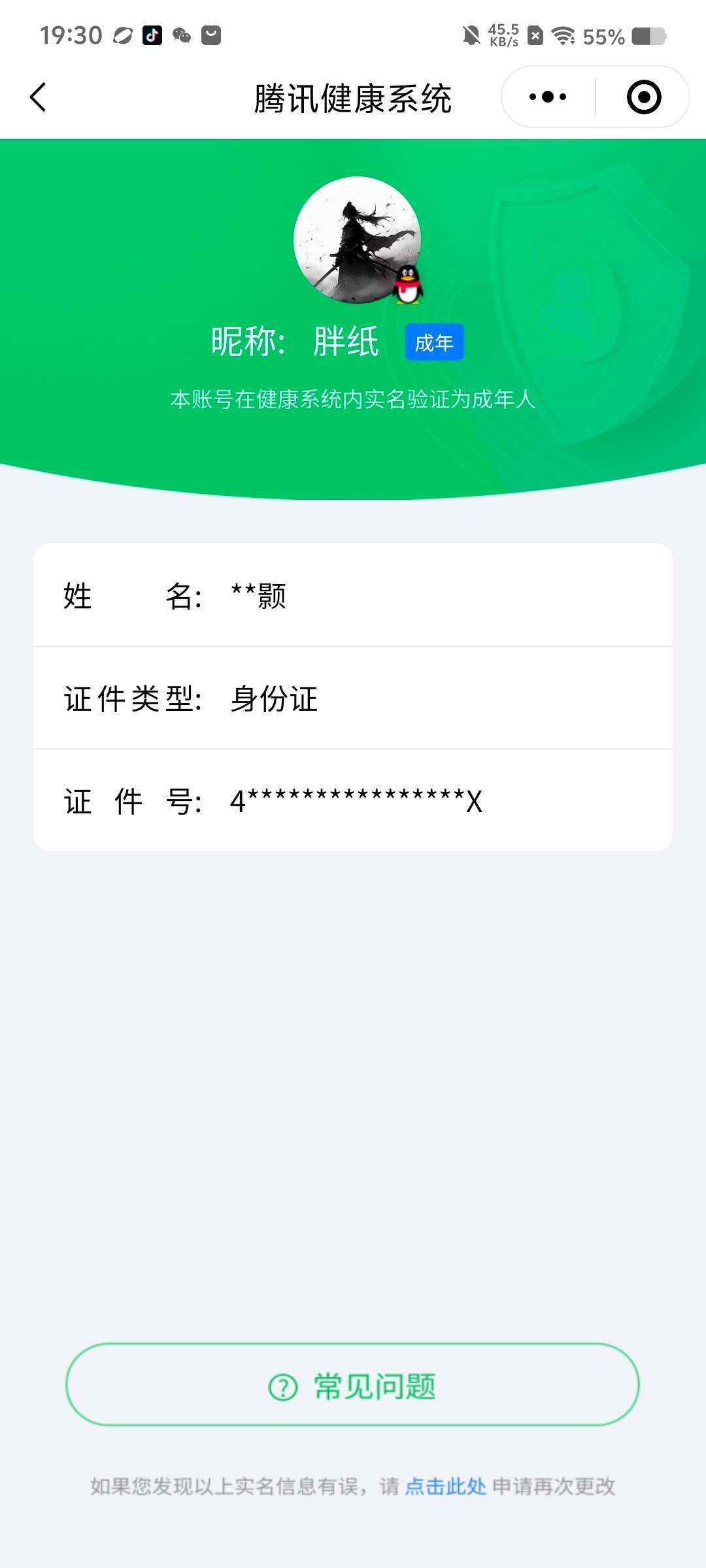Tap the 腾讯健康系统 title text
The width and height of the screenshot is (706, 1568).
[353, 99]
